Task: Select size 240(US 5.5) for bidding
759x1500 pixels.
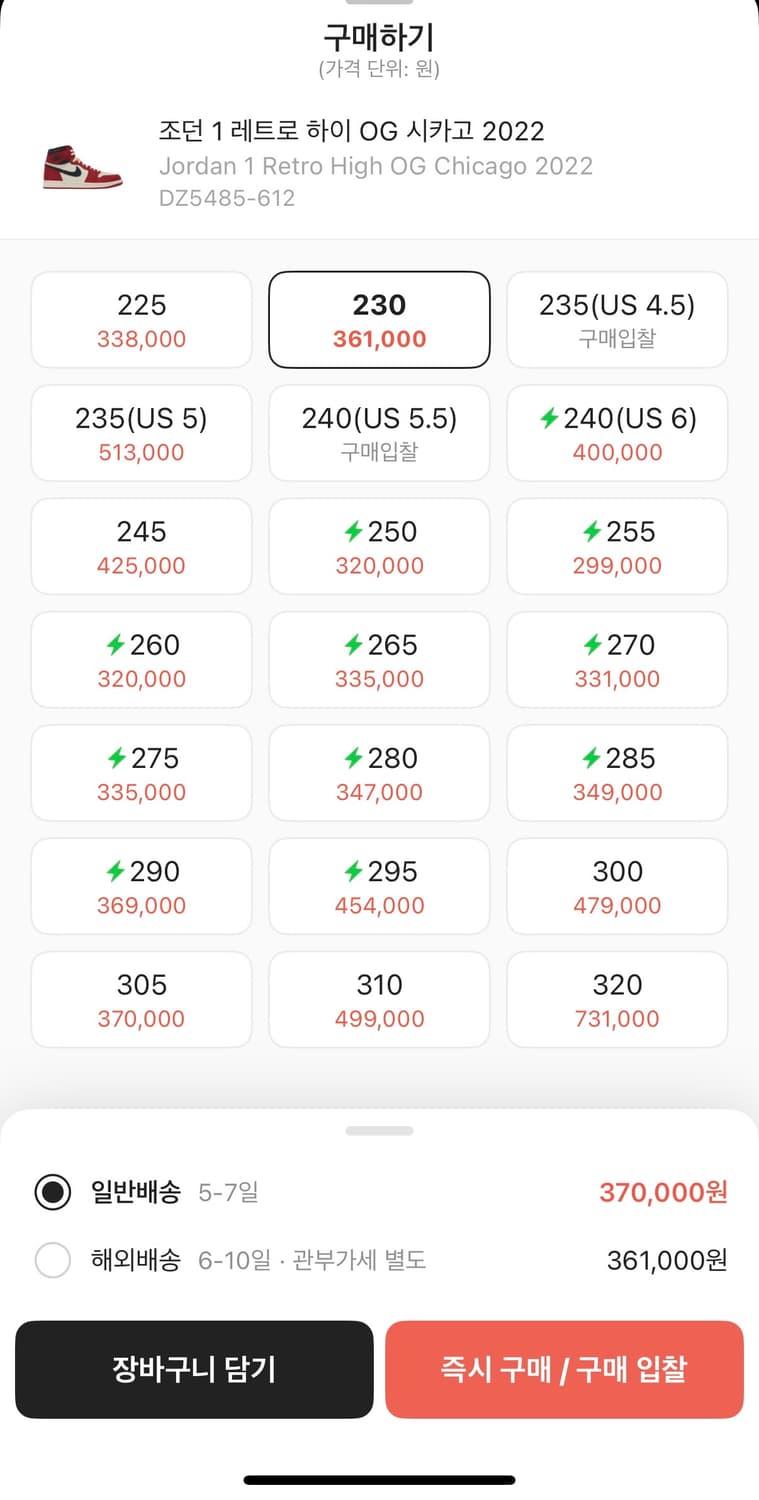Action: pyautogui.click(x=379, y=433)
